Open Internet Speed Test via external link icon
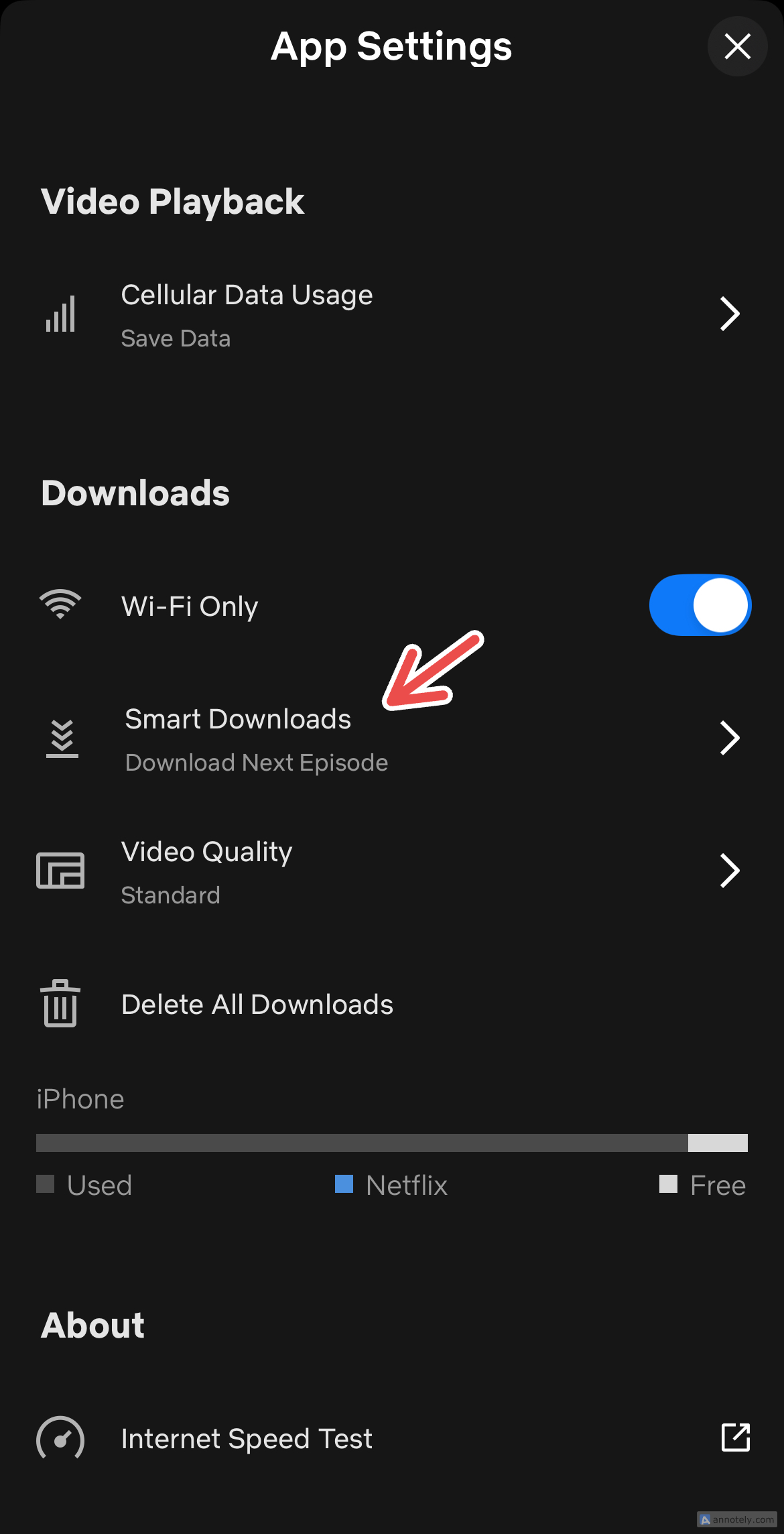 pyautogui.click(x=736, y=1437)
